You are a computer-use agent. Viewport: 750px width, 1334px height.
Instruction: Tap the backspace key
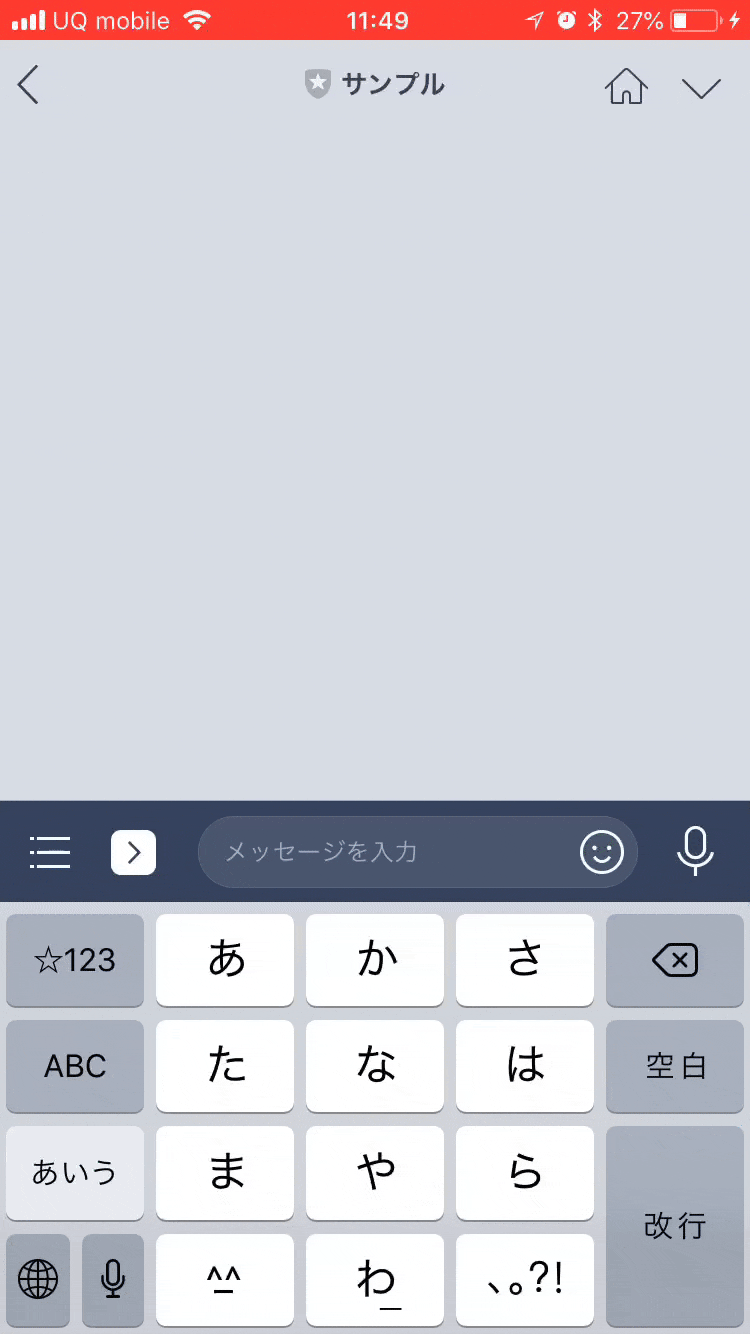coord(675,960)
